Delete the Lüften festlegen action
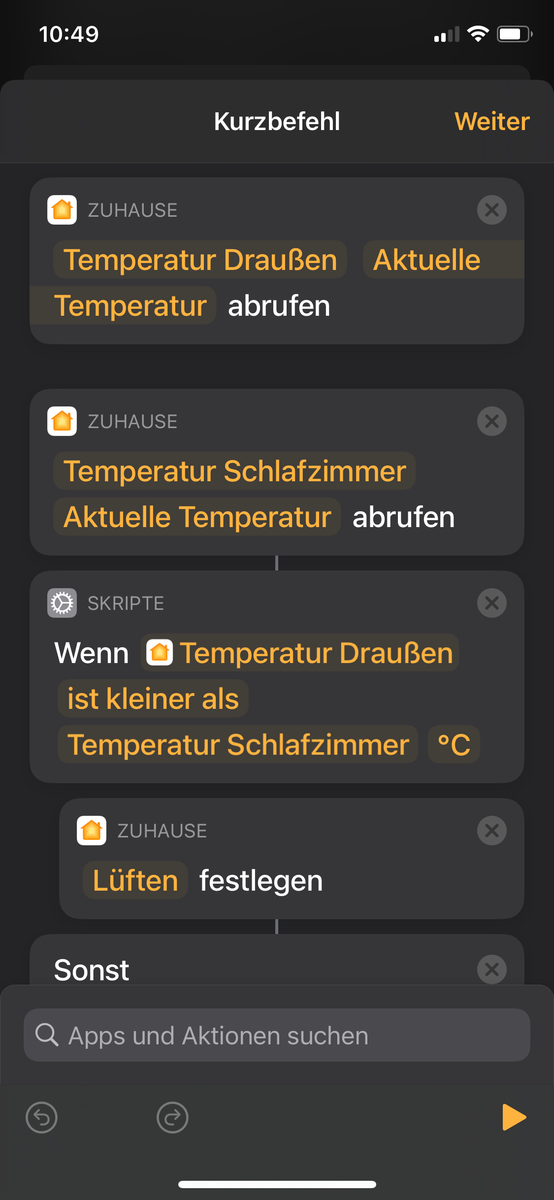Screen dimensions: 554x1200 [x=491, y=830]
